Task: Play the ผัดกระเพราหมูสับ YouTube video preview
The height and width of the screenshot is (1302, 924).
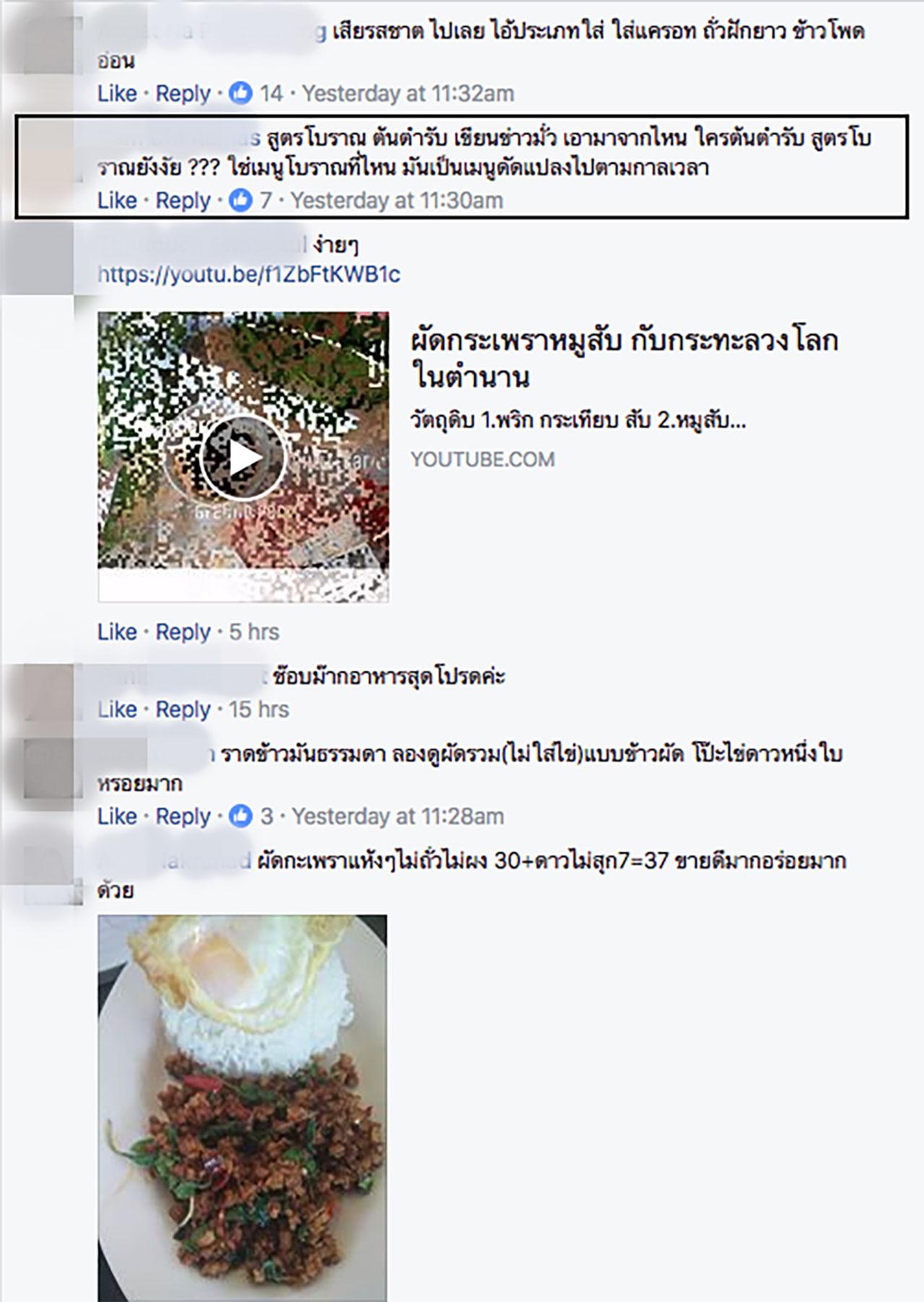Action: click(243, 458)
